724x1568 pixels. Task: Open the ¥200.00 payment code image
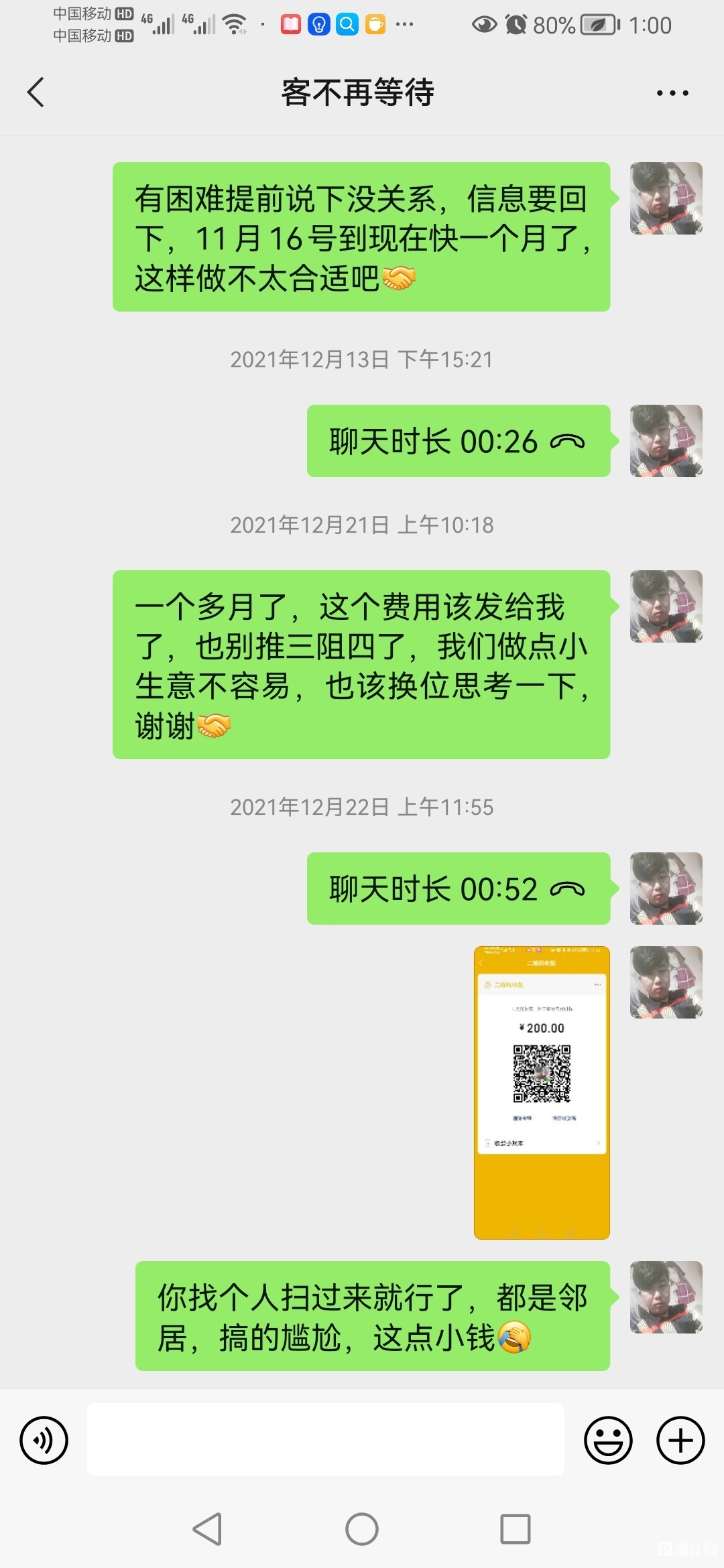pos(542,1092)
